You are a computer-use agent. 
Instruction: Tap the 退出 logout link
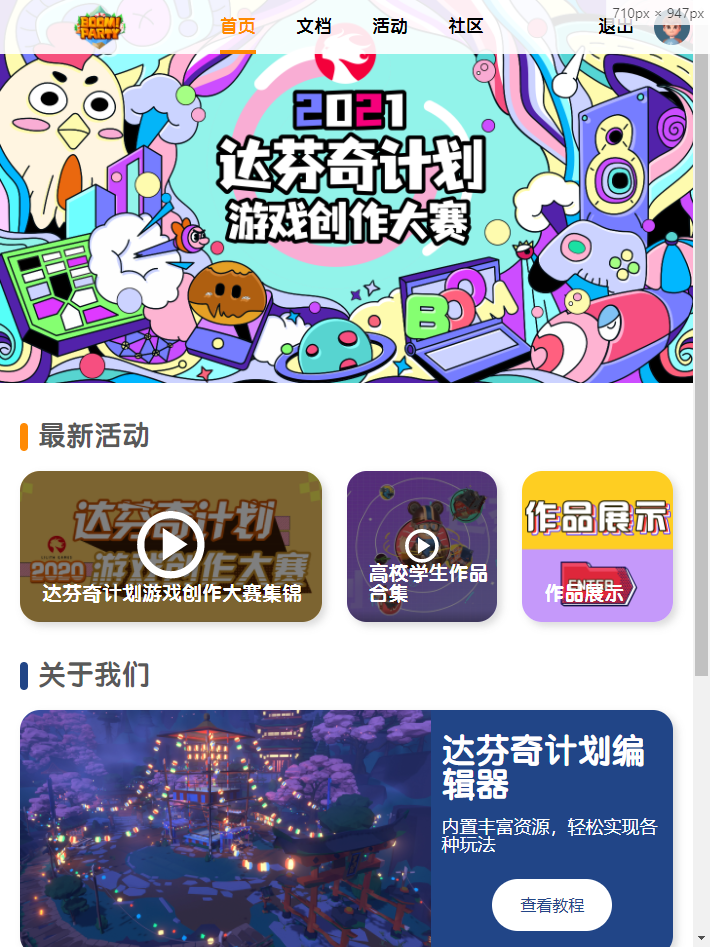tap(616, 27)
